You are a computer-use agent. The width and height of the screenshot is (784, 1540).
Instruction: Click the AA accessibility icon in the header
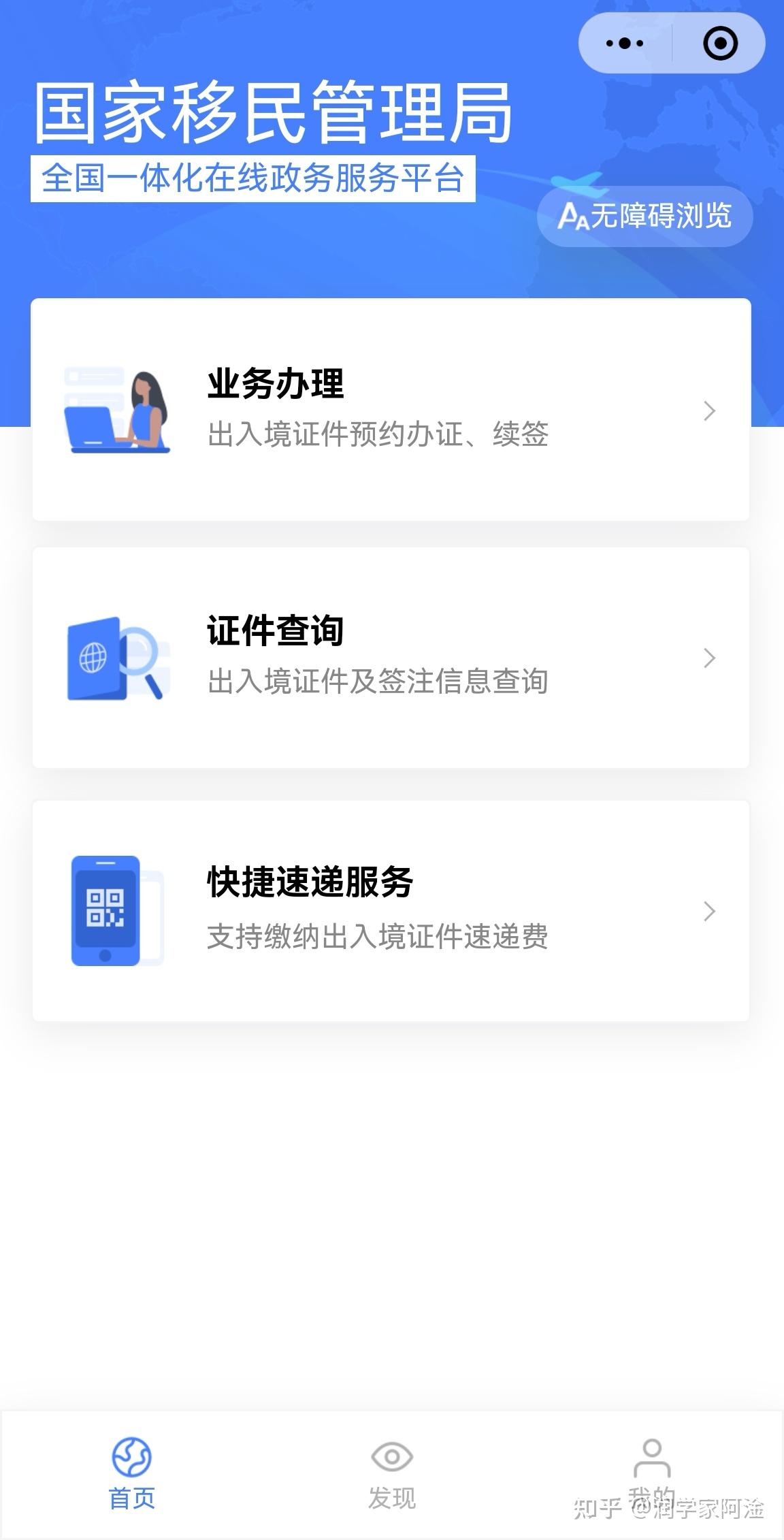click(576, 216)
